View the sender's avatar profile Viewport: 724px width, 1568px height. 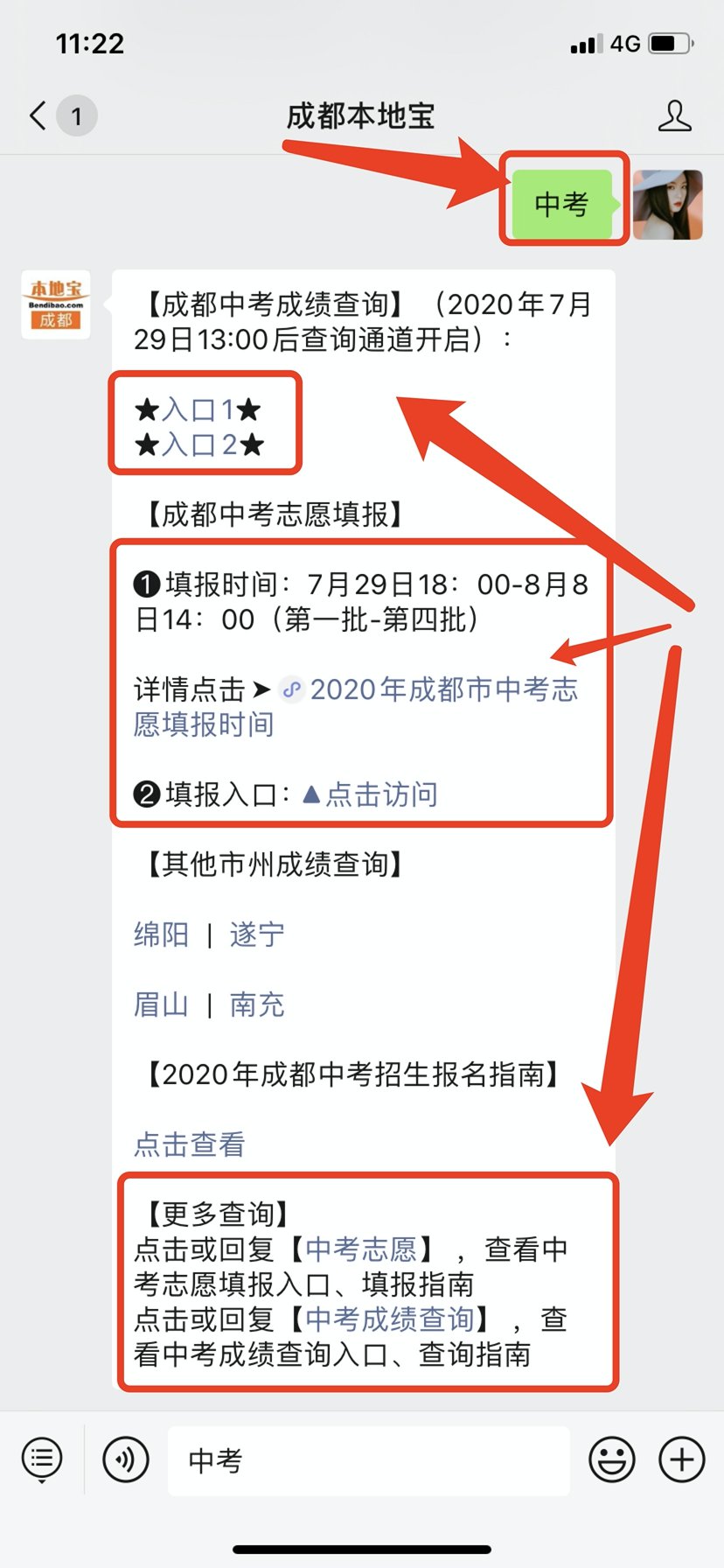(668, 205)
